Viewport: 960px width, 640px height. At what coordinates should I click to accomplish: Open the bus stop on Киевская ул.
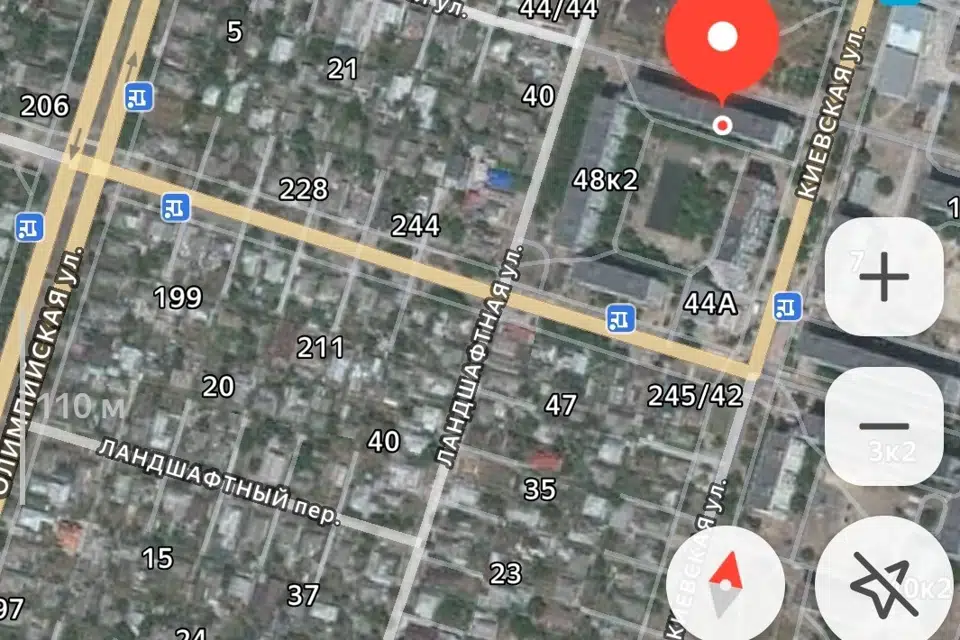788,305
